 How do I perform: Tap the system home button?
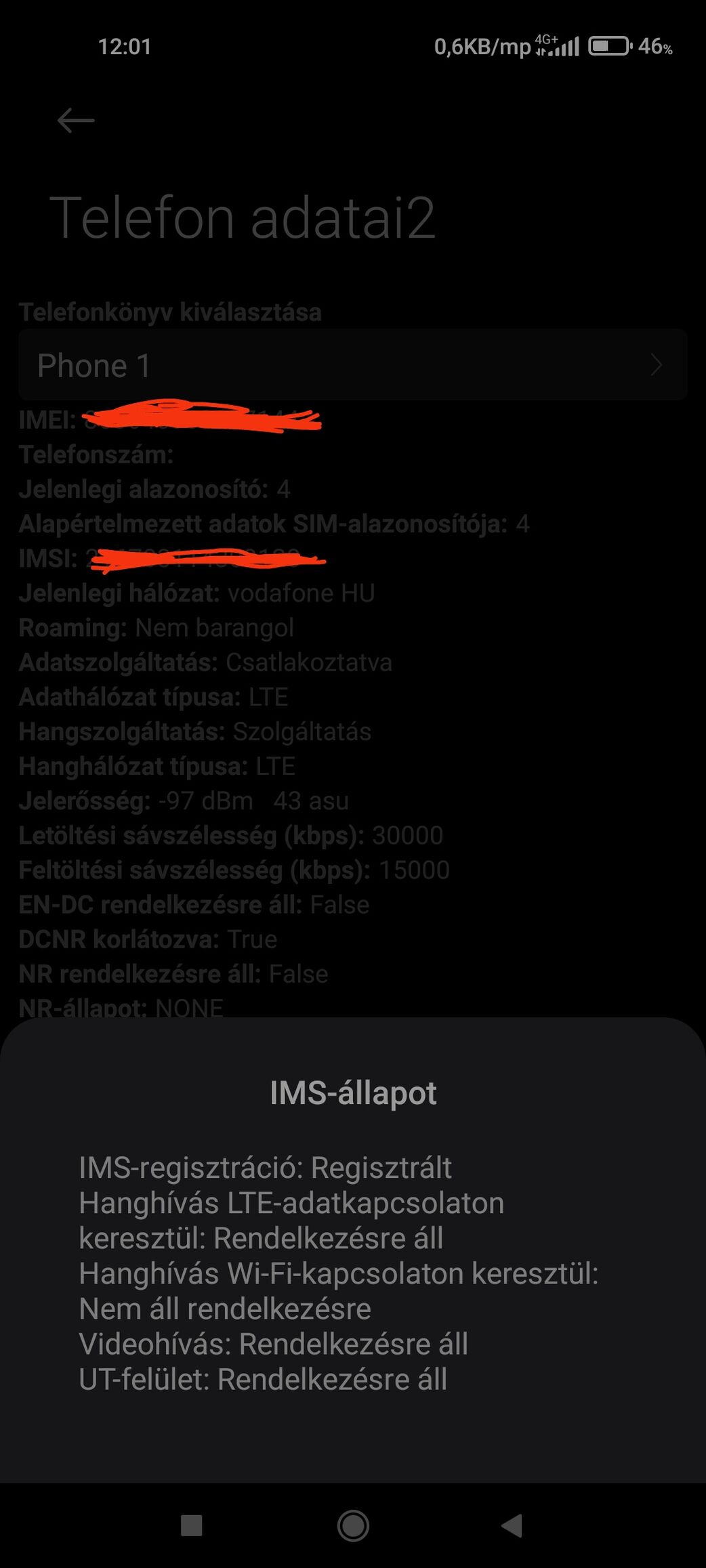click(353, 1525)
